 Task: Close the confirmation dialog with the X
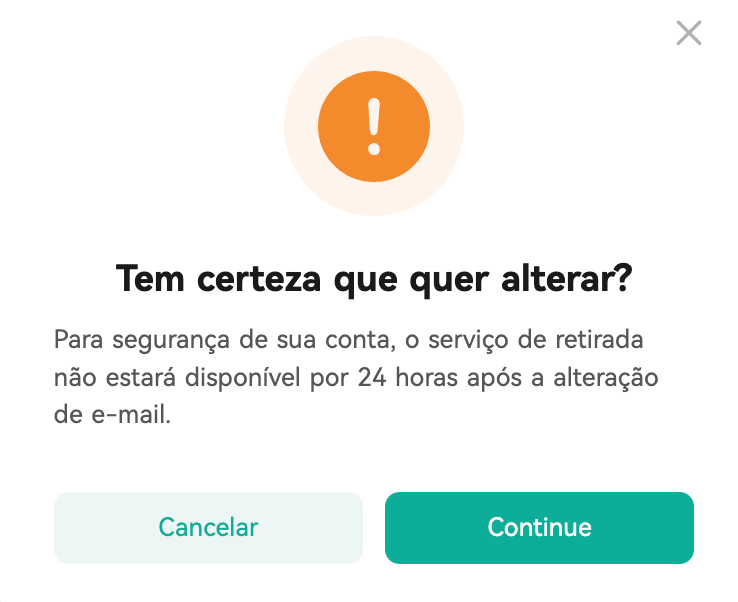tap(689, 33)
